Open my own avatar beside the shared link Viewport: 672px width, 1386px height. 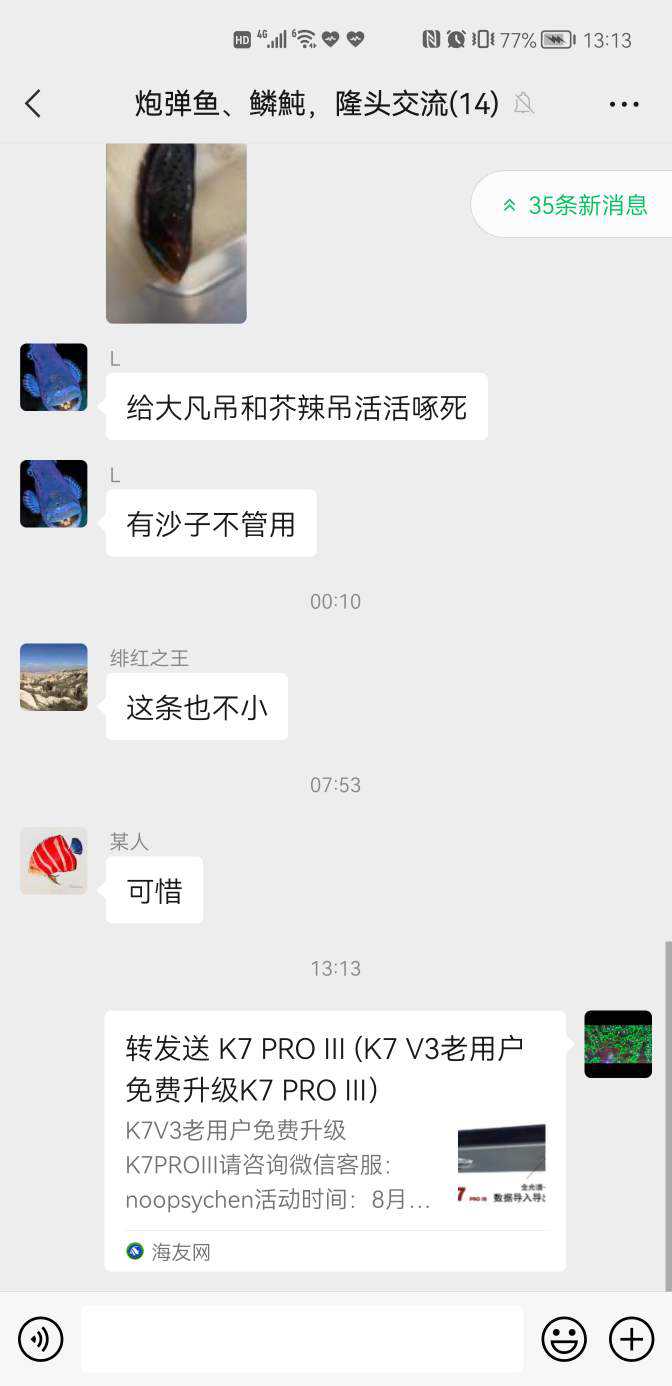[618, 1044]
